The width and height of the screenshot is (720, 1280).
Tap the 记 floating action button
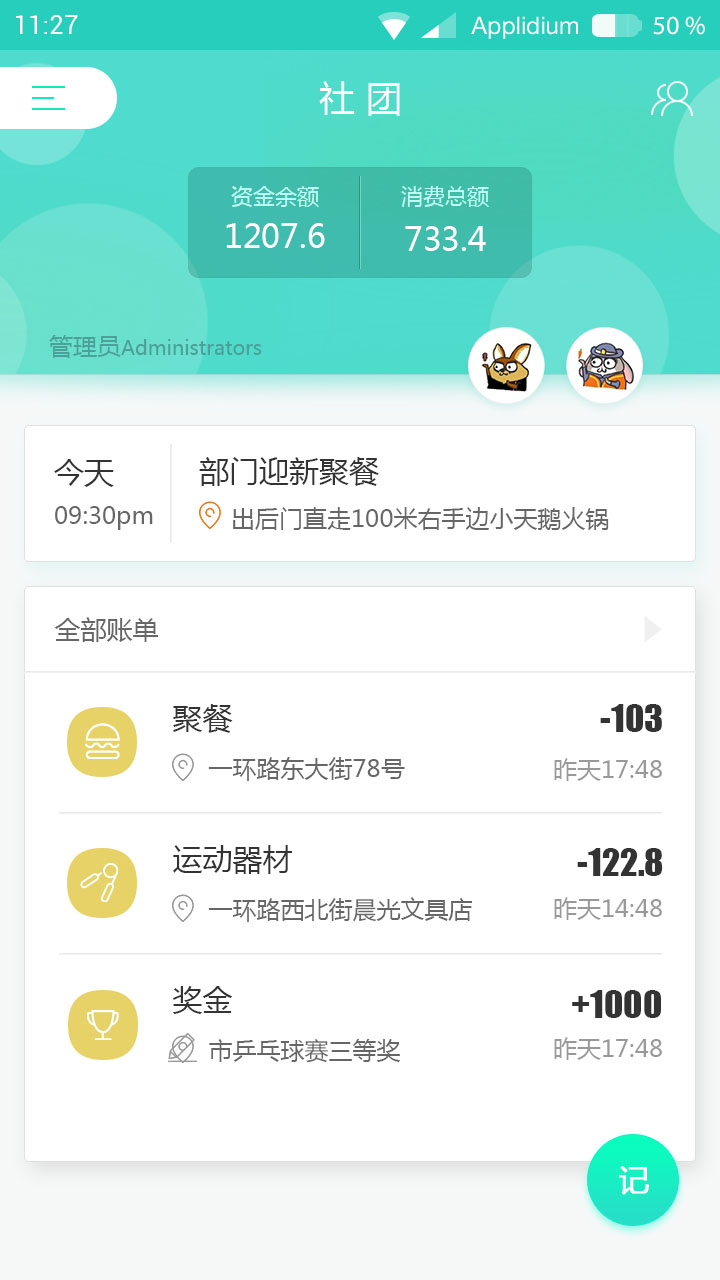633,1180
